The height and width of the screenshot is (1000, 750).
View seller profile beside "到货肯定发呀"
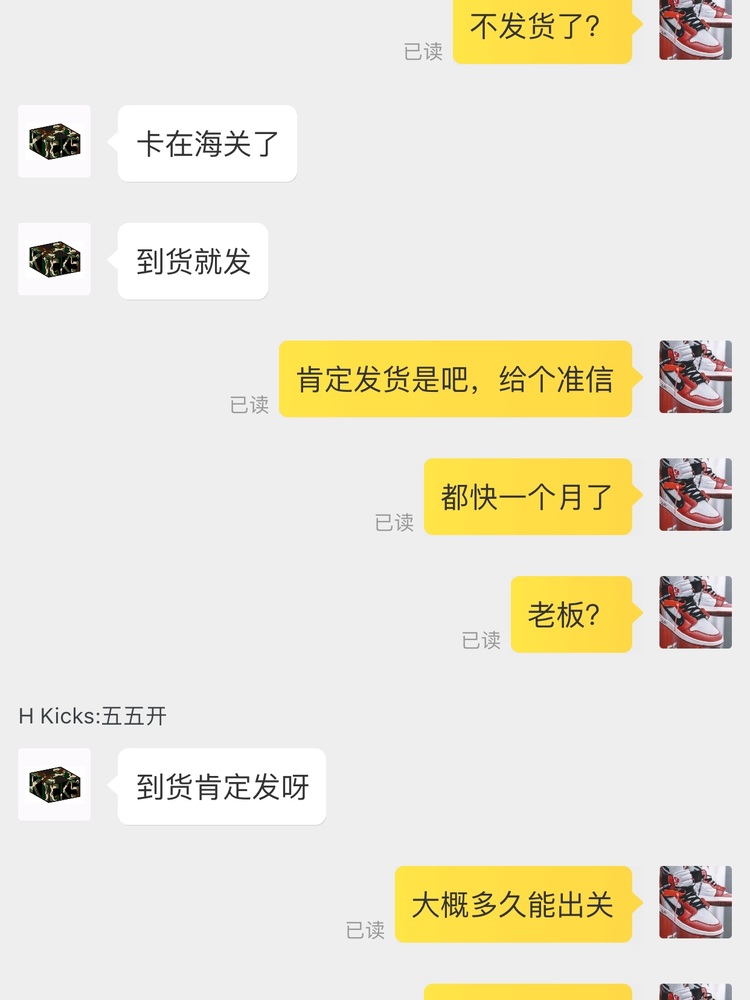(54, 785)
